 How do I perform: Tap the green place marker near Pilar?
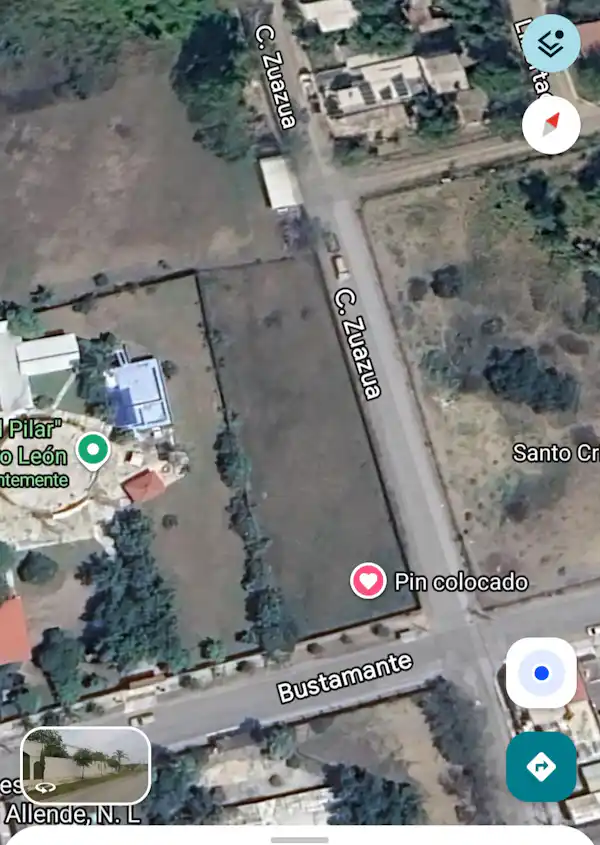[93, 451]
